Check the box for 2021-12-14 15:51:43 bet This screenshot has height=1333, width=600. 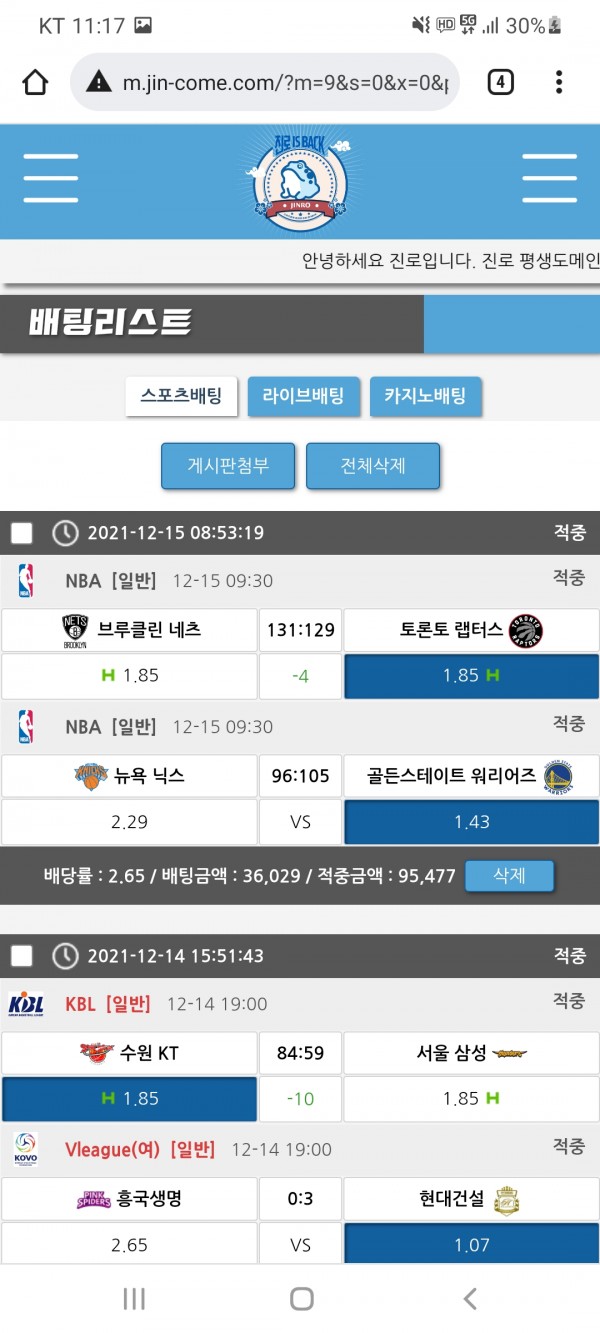pyautogui.click(x=22, y=956)
